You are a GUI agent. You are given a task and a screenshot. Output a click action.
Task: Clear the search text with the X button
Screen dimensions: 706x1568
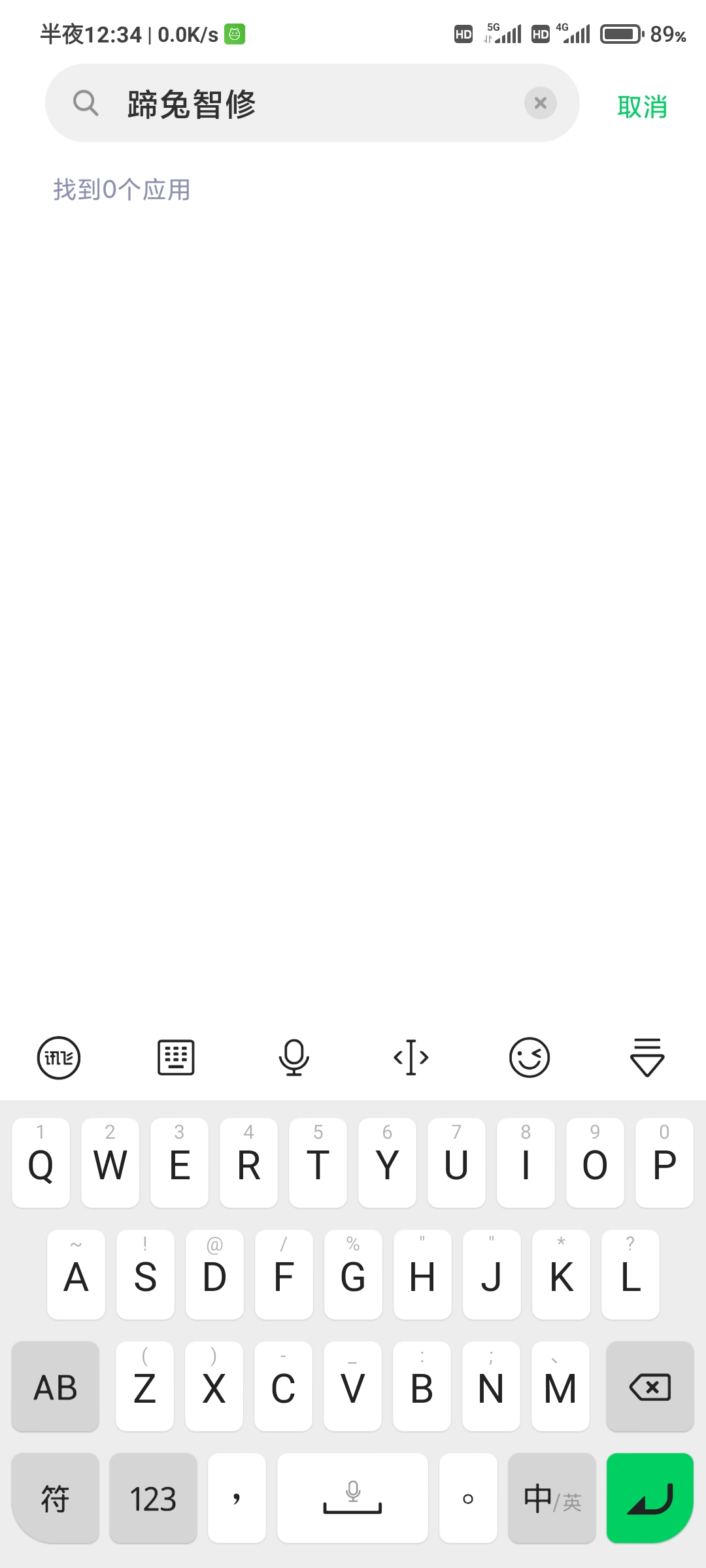pyautogui.click(x=541, y=103)
